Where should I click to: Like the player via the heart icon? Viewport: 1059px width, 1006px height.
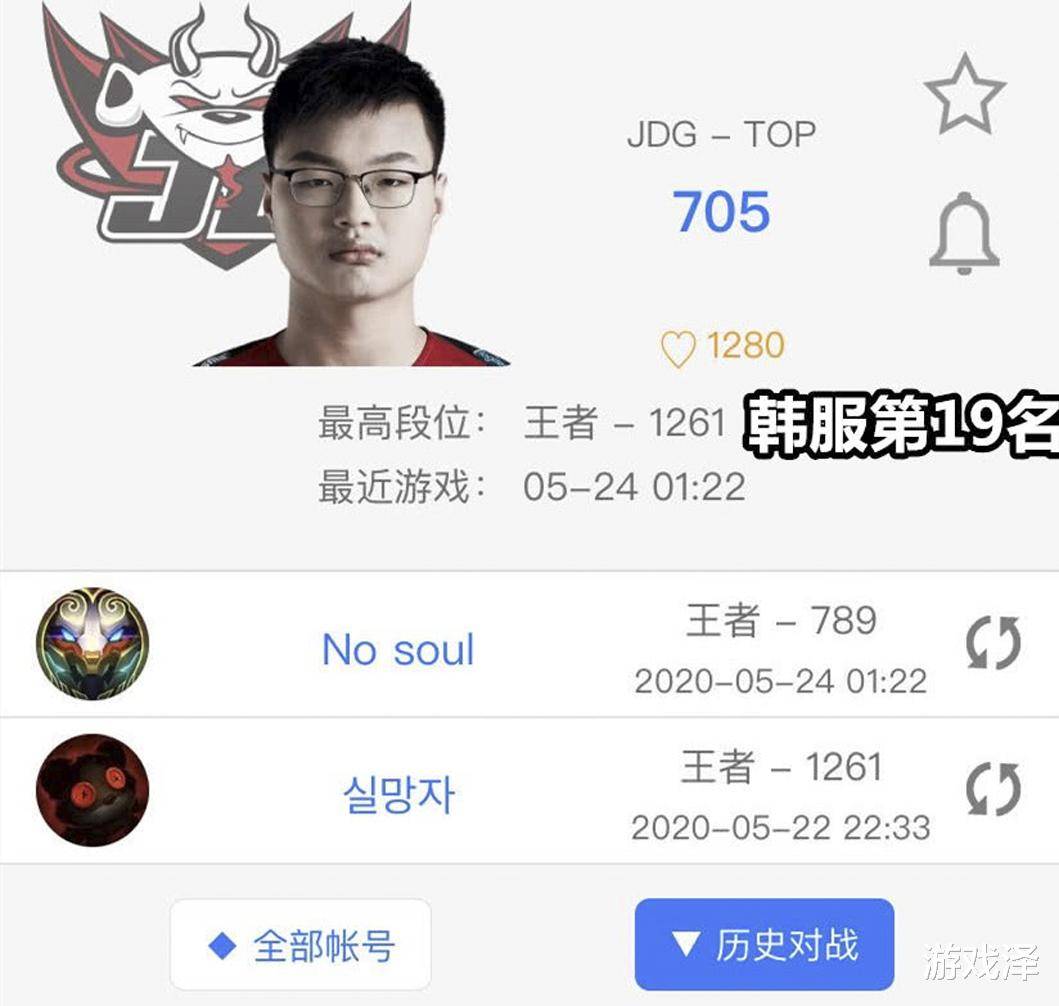pos(678,349)
